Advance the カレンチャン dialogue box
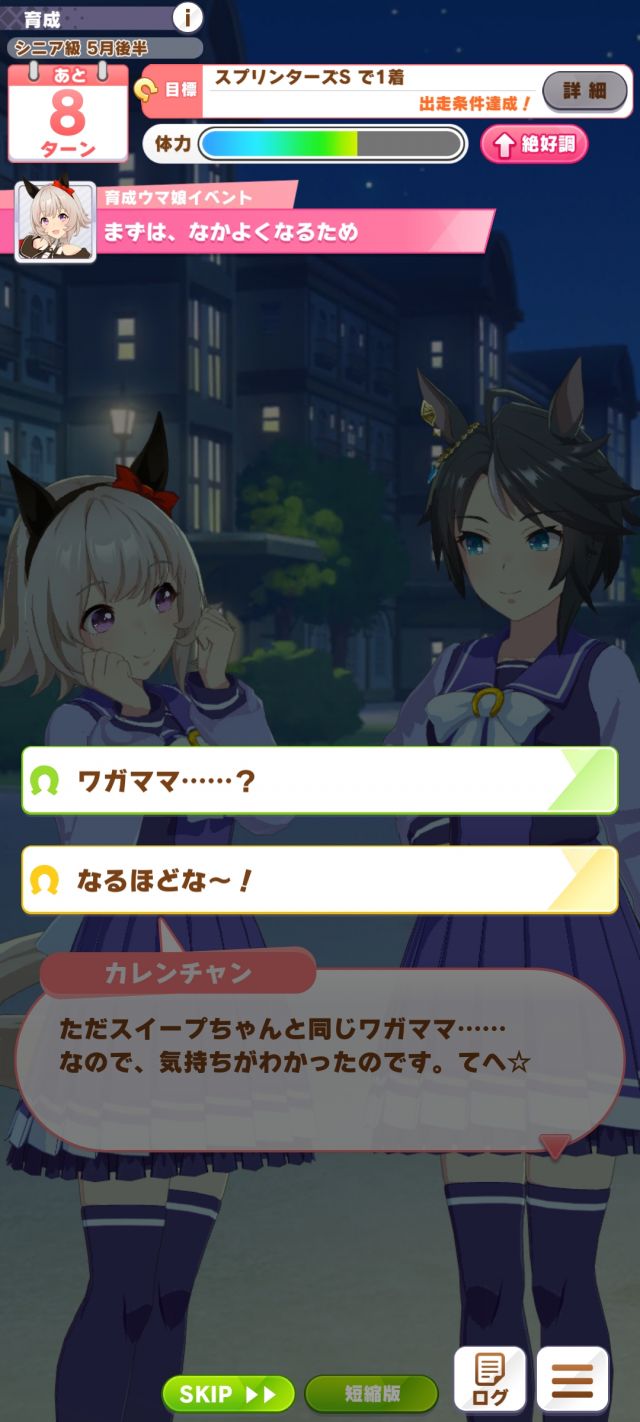Image resolution: width=640 pixels, height=1422 pixels. coord(320,1060)
